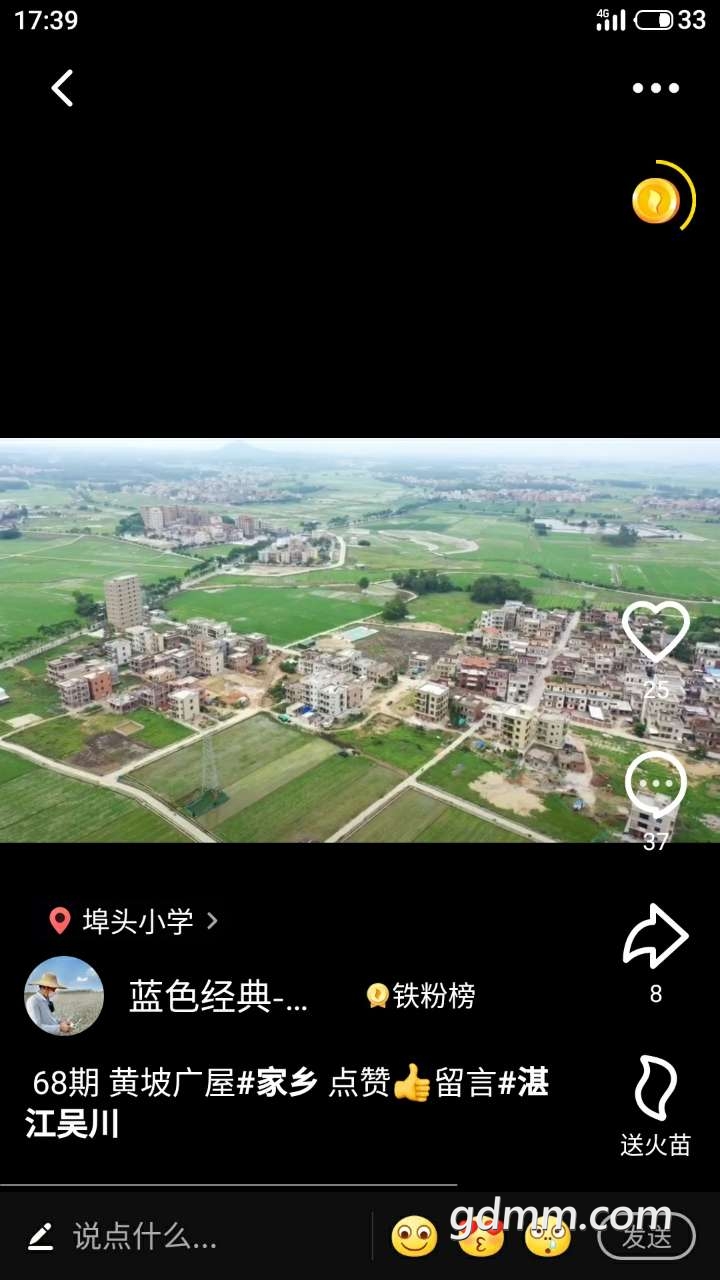
Task: Open the three-dot overflow menu
Action: click(x=656, y=88)
